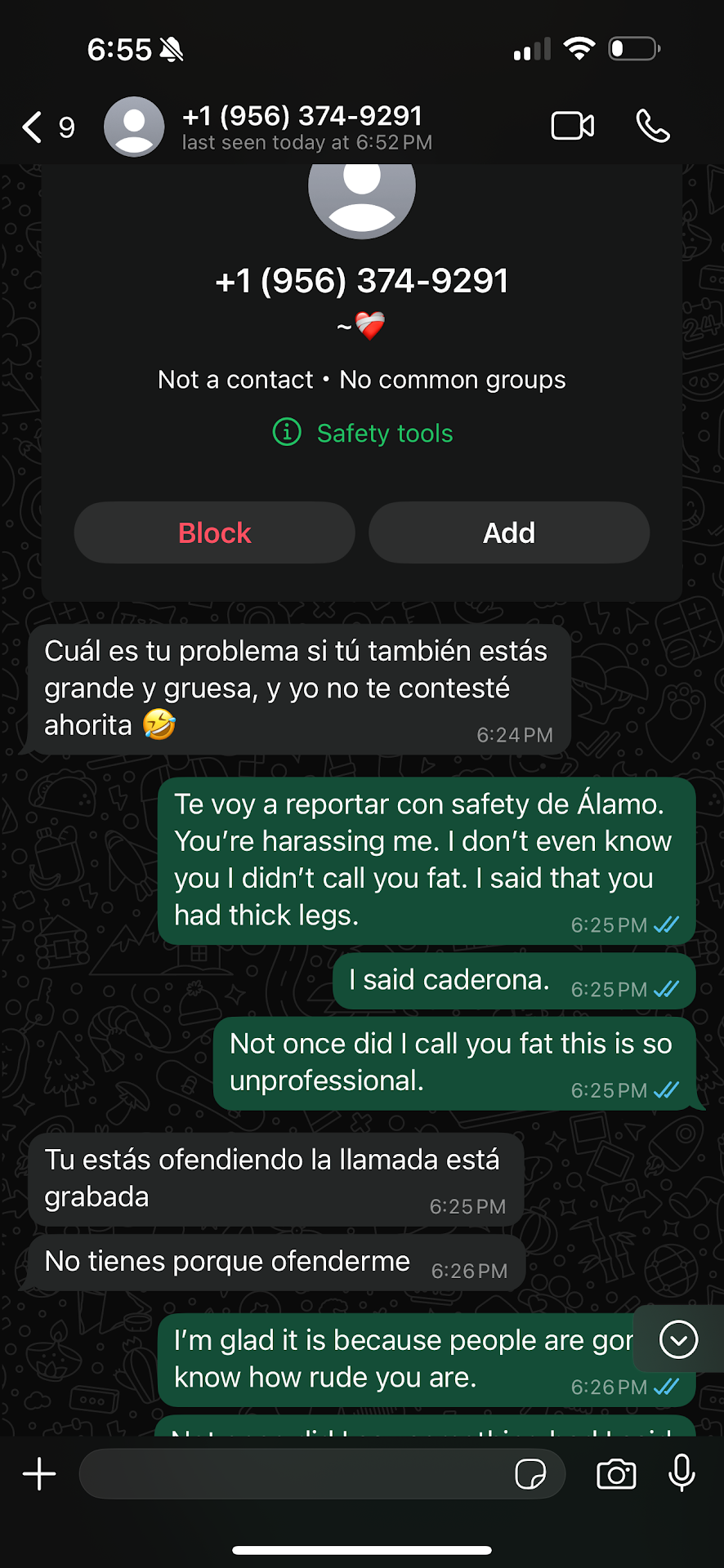The width and height of the screenshot is (724, 1568).
Task: Focus the message text field
Action: (294, 1474)
